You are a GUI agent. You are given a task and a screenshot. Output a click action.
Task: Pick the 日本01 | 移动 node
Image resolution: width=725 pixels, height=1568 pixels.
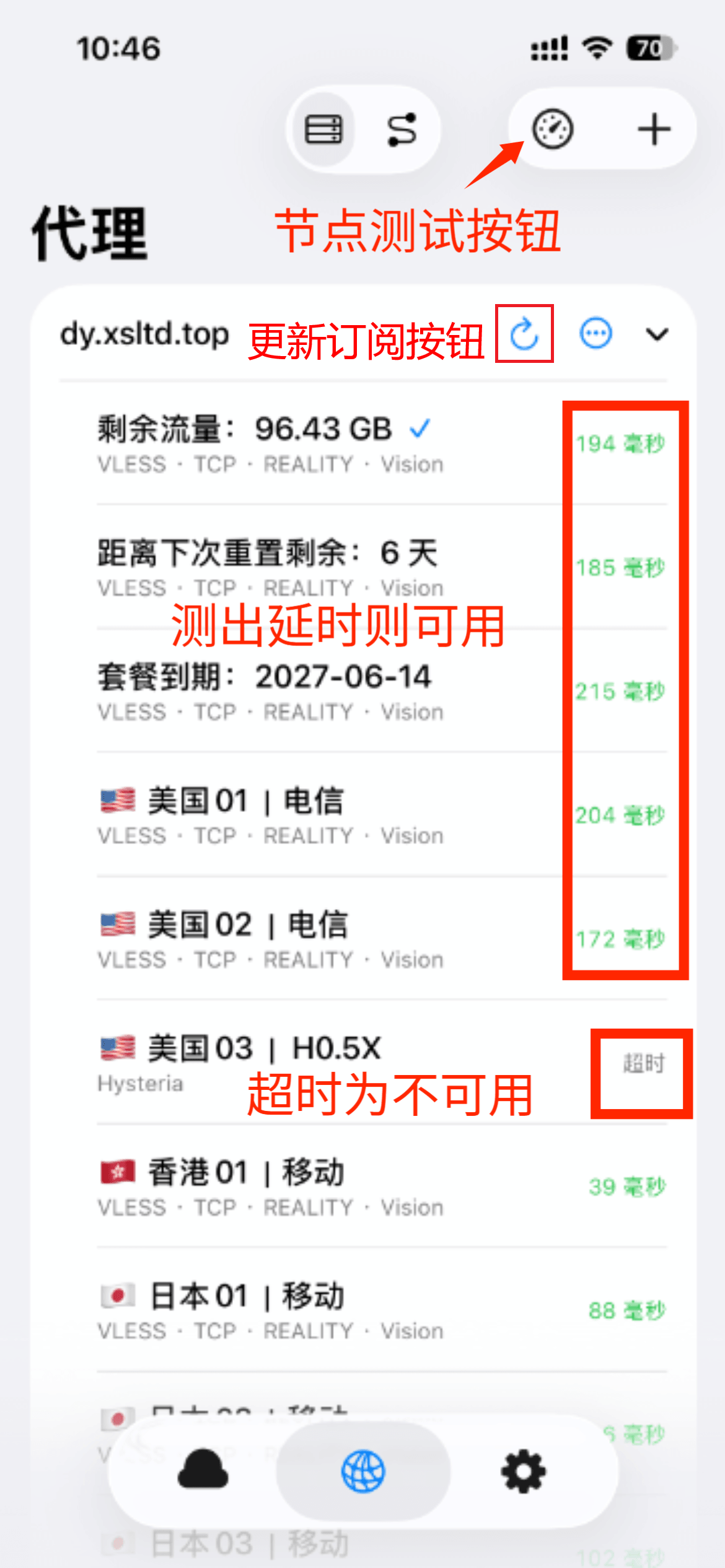click(382, 1310)
